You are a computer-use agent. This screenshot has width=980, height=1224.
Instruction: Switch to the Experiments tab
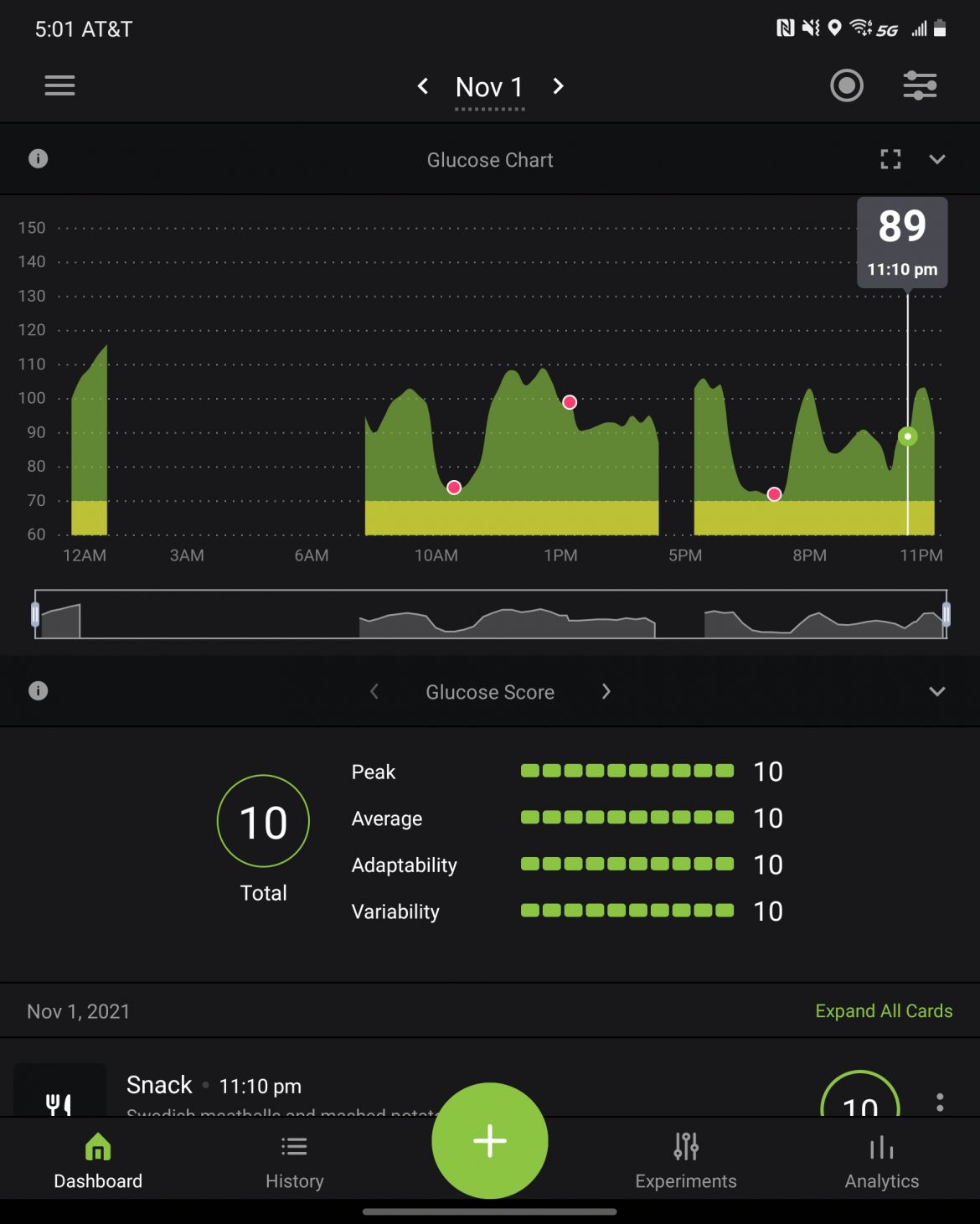[x=685, y=1160]
